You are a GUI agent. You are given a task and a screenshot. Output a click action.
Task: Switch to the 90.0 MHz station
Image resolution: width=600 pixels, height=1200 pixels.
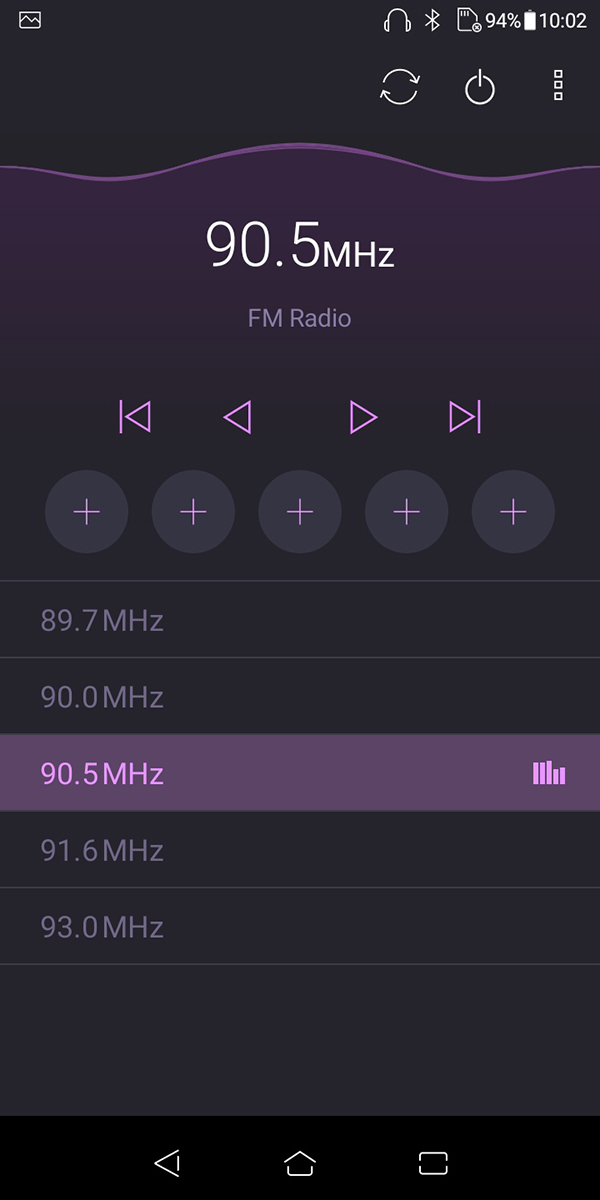tap(300, 696)
